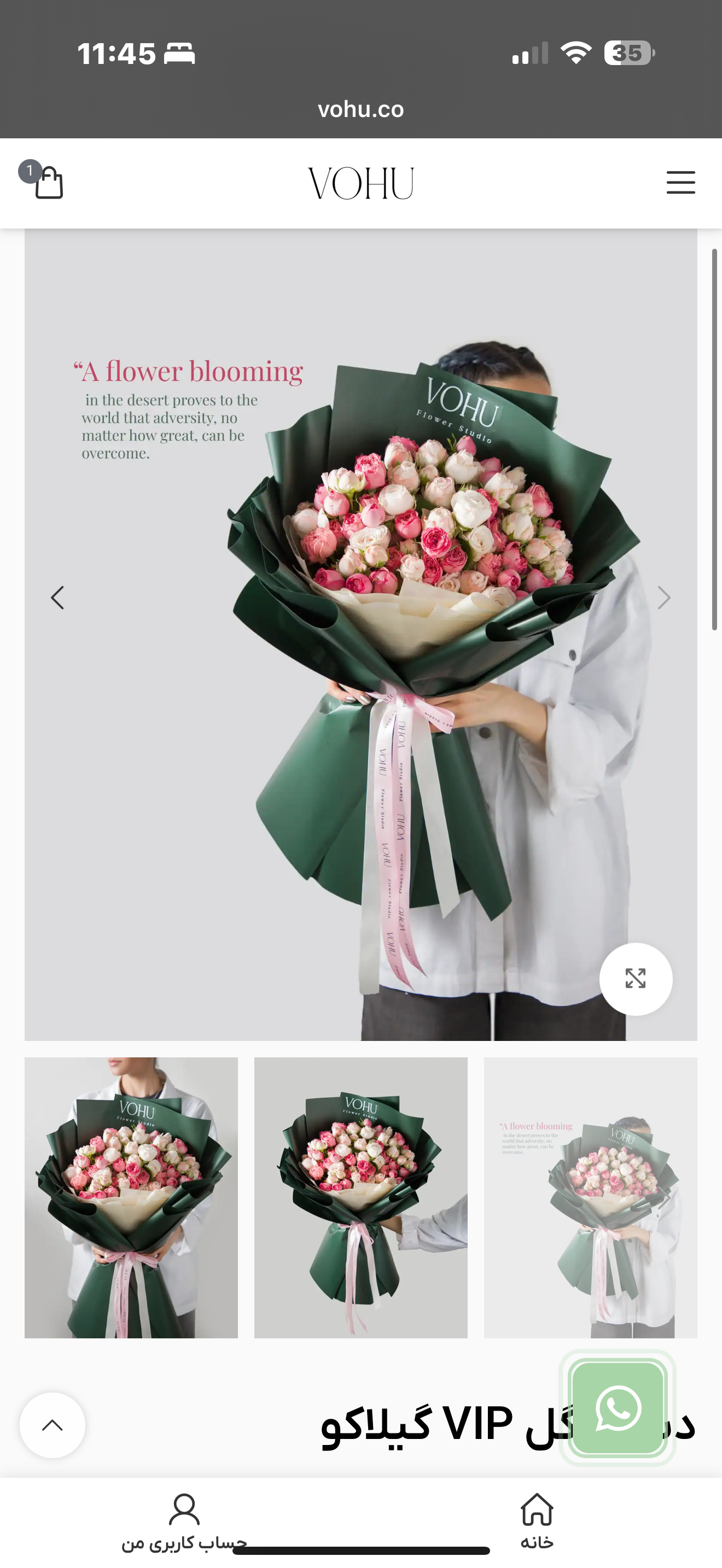722x1568 pixels.
Task: Expand the product image to fullscreen
Action: 636,979
